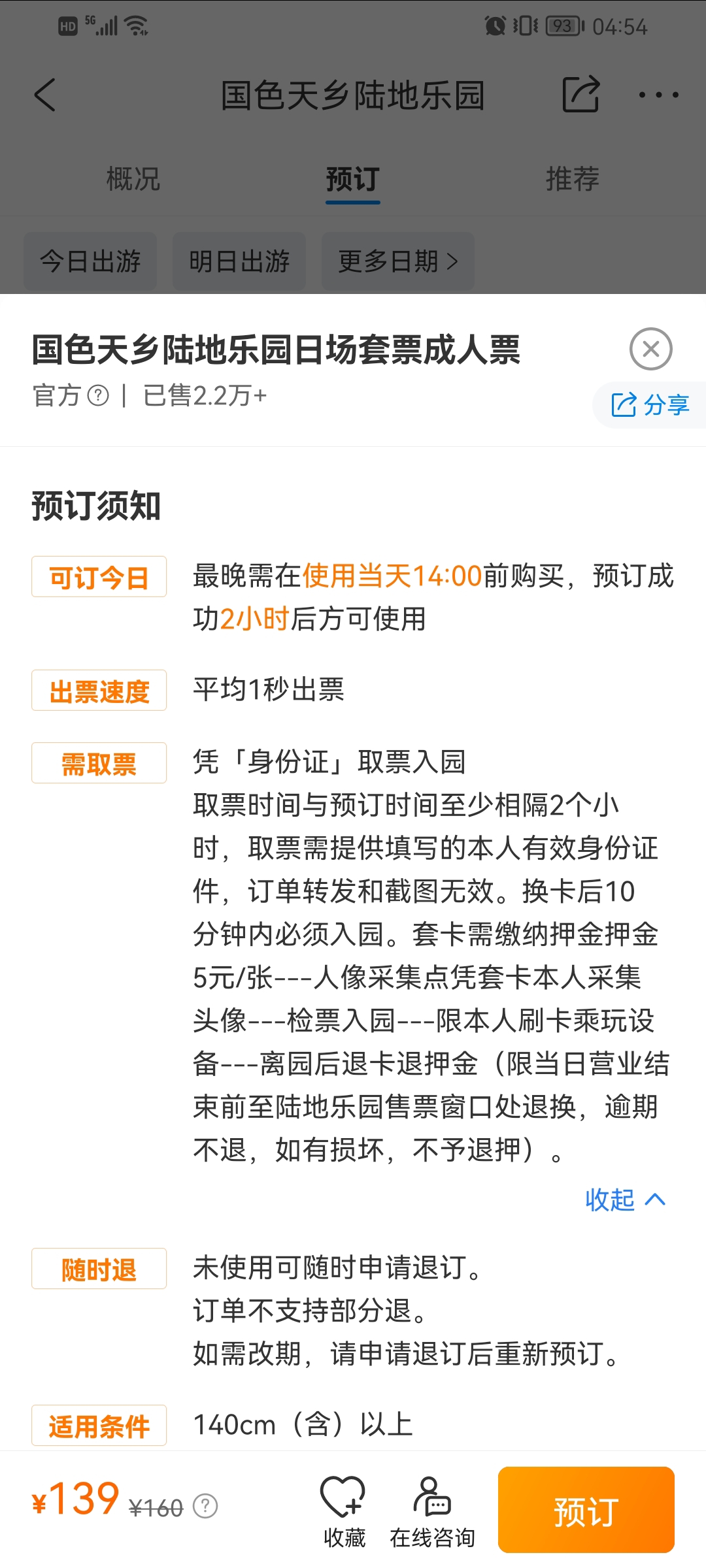Tap the 分享 share button
Image resolution: width=706 pixels, height=1568 pixels.
pos(650,405)
